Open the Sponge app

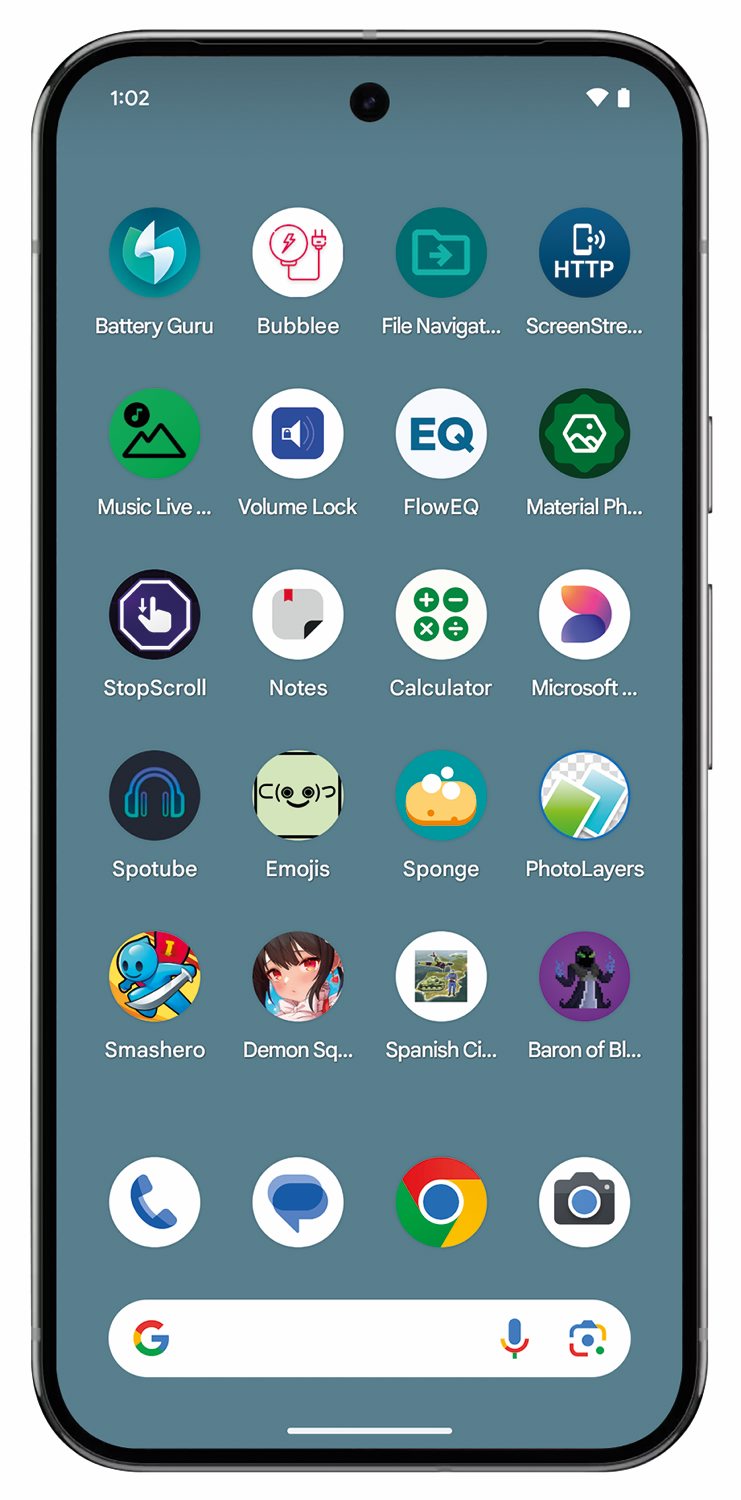[441, 796]
